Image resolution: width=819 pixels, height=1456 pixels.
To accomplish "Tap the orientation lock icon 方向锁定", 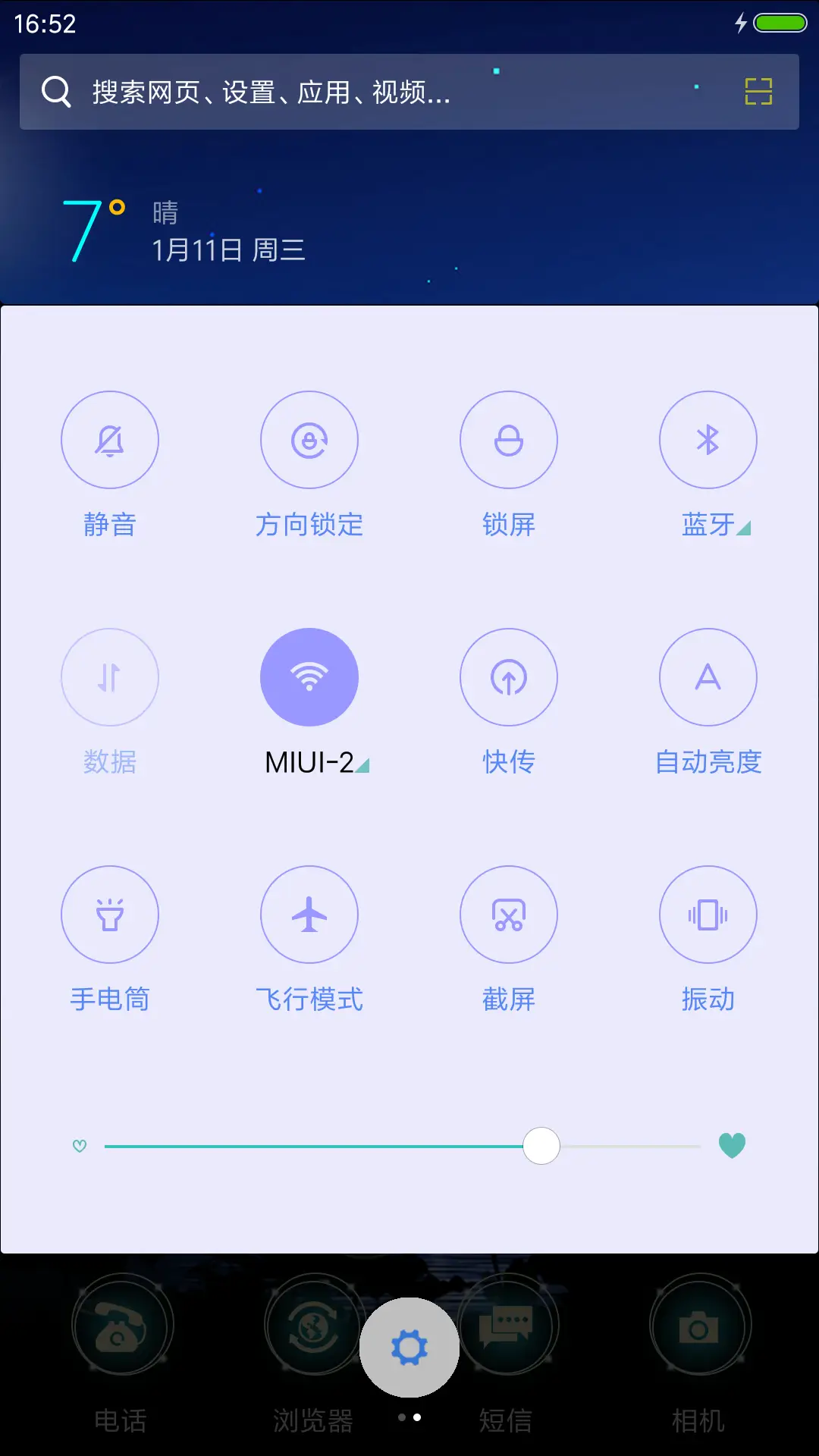I will pos(309,440).
